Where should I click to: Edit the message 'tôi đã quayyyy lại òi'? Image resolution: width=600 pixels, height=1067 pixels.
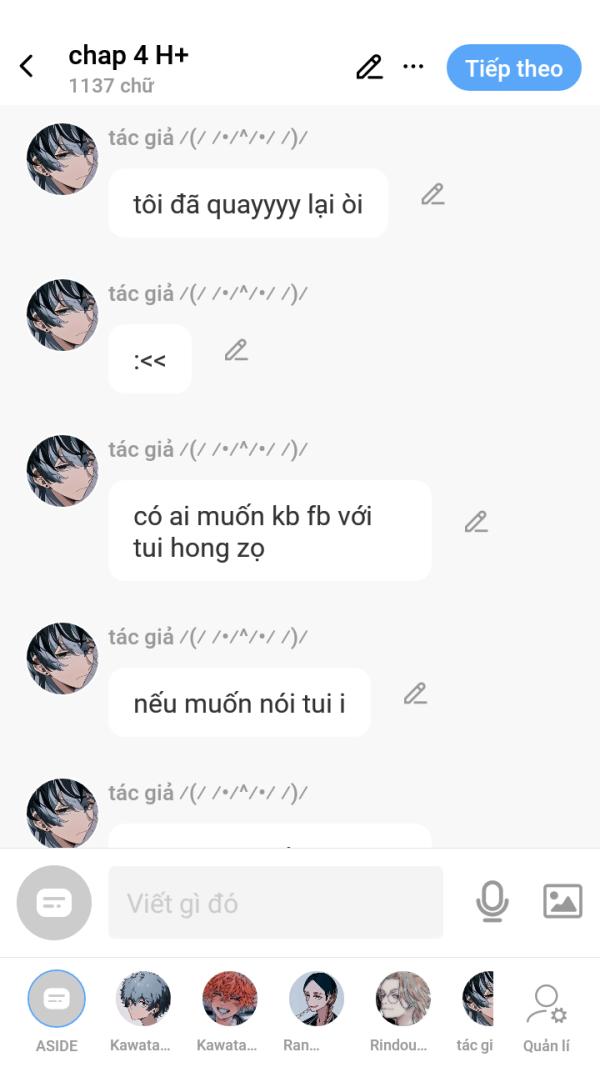[x=432, y=194]
